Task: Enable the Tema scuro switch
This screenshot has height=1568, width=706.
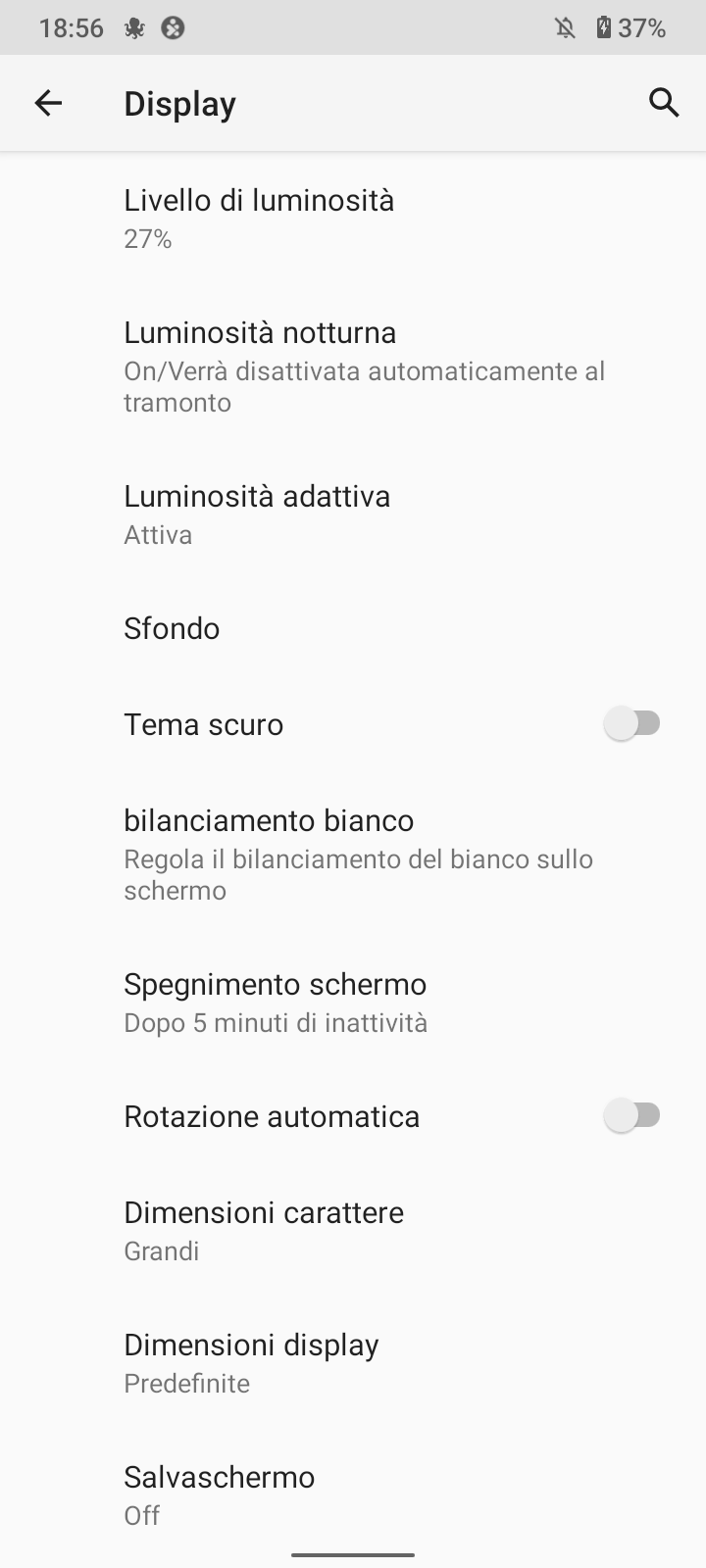Action: coord(632,724)
